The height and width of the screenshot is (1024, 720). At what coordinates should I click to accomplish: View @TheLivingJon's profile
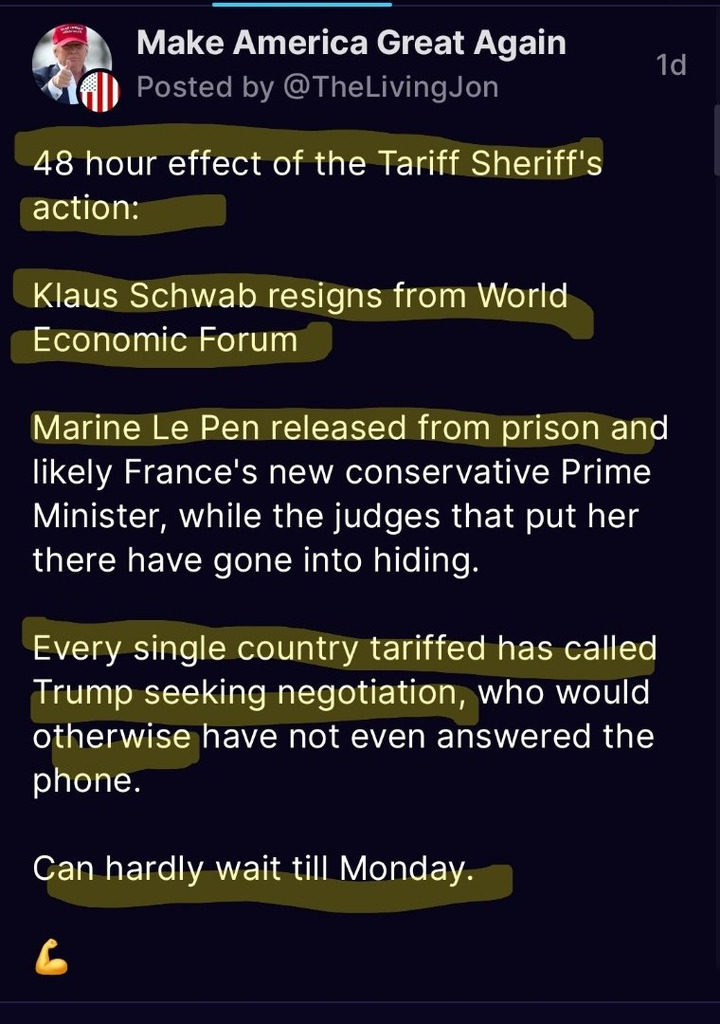[x=390, y=88]
